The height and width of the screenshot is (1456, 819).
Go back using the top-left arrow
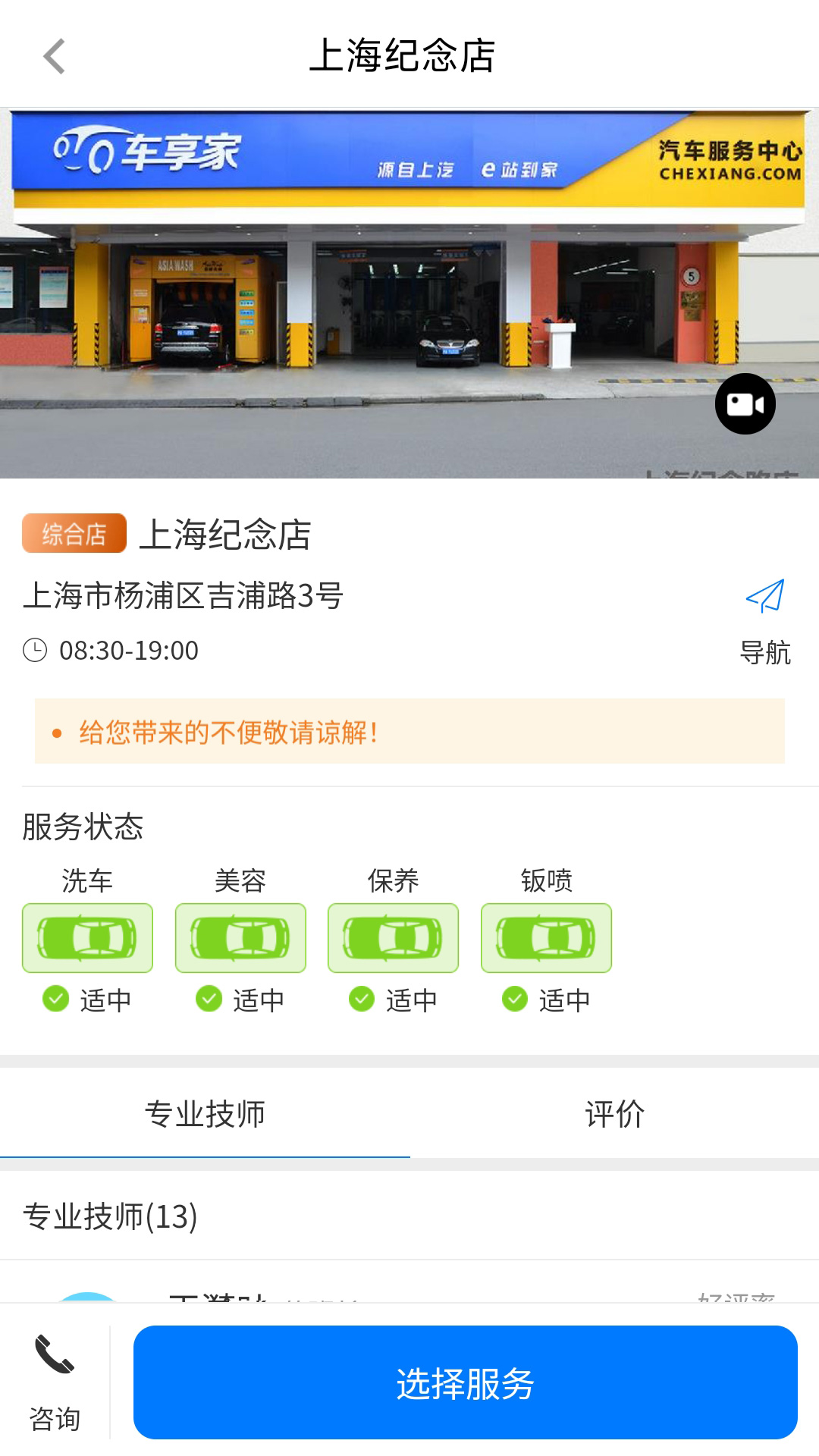click(55, 56)
